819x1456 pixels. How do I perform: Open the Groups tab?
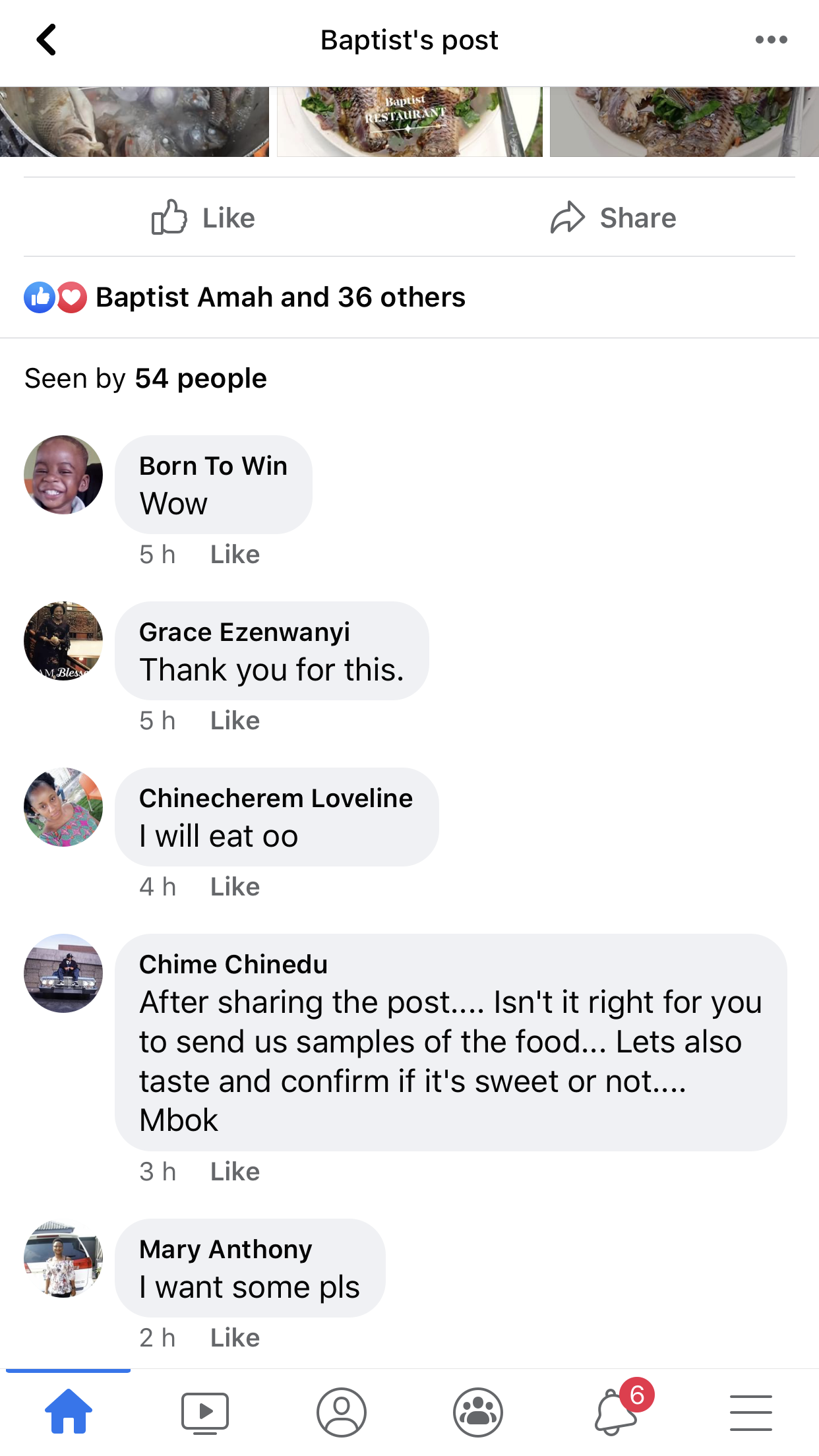tap(478, 1412)
